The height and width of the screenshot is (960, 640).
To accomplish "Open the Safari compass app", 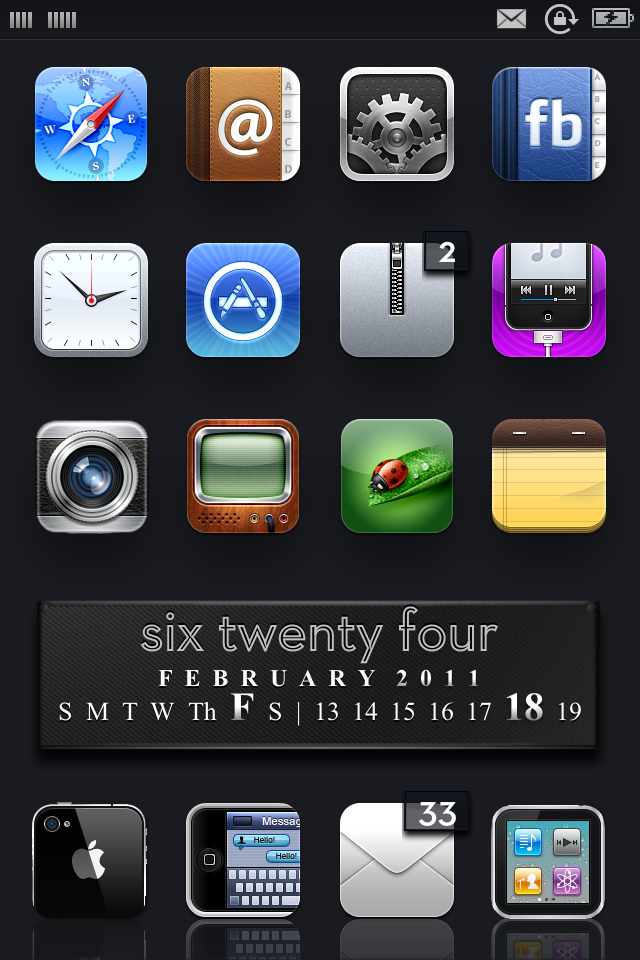I will point(91,124).
